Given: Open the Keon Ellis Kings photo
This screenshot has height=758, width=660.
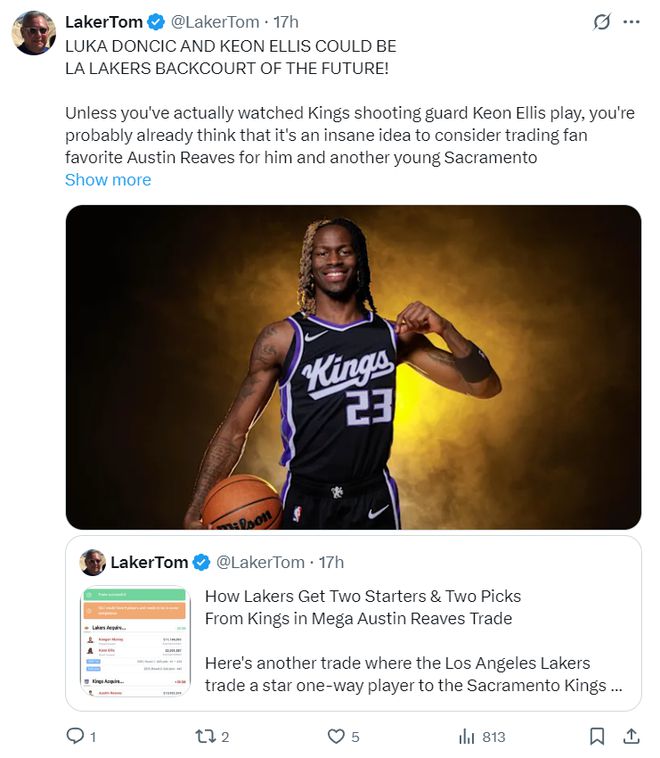Looking at the screenshot, I should click(x=353, y=367).
